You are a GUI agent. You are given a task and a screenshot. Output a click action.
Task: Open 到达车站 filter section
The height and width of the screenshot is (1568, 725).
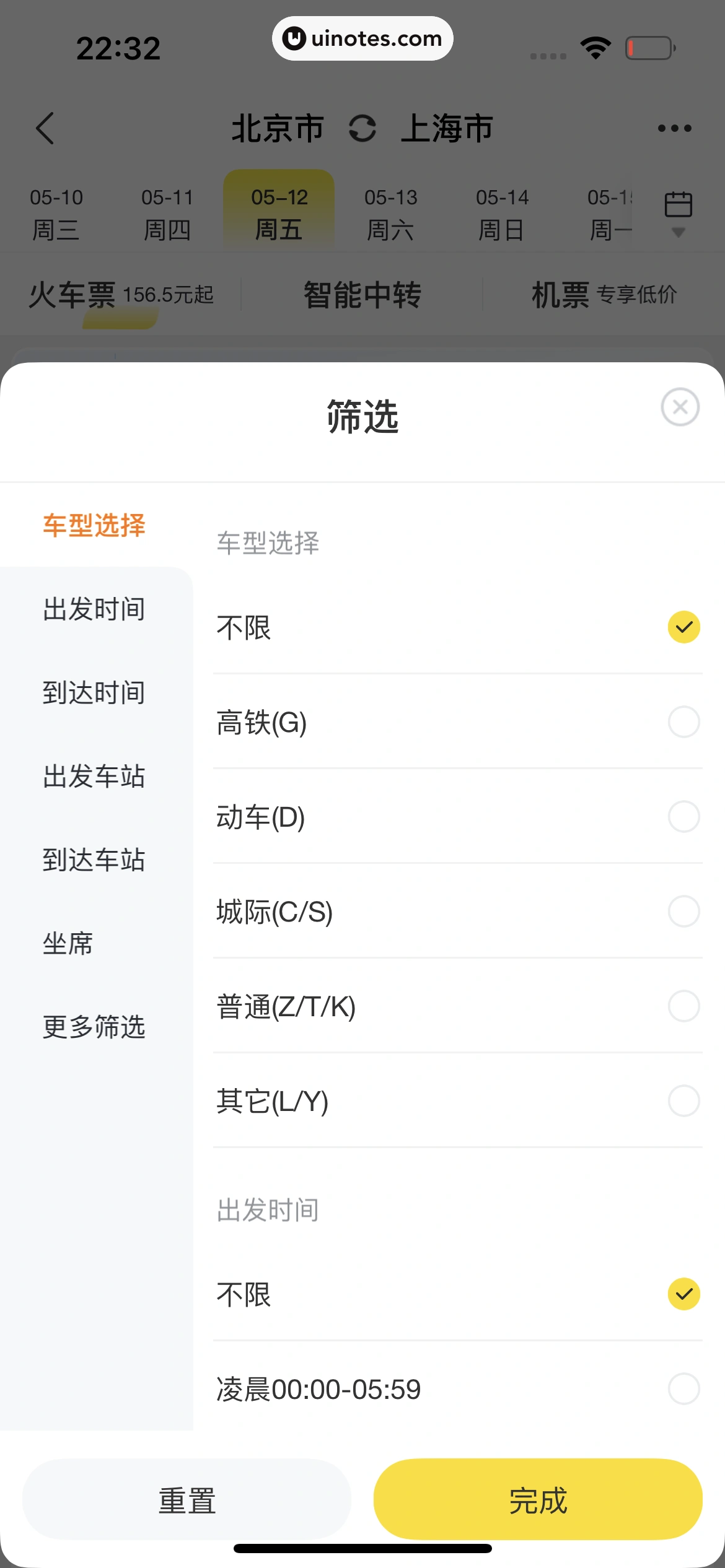pos(94,860)
